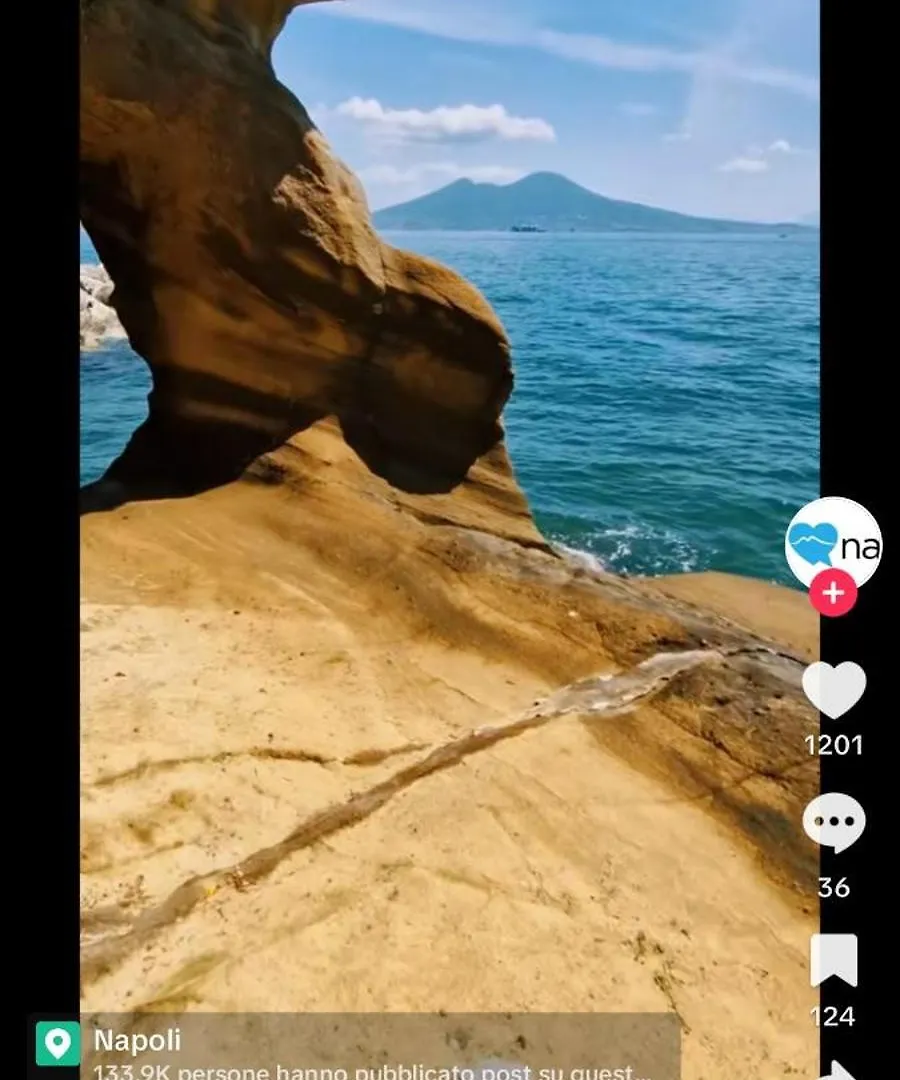Open the Napoli location tag
Image resolution: width=900 pixels, height=1080 pixels.
[x=137, y=1041]
